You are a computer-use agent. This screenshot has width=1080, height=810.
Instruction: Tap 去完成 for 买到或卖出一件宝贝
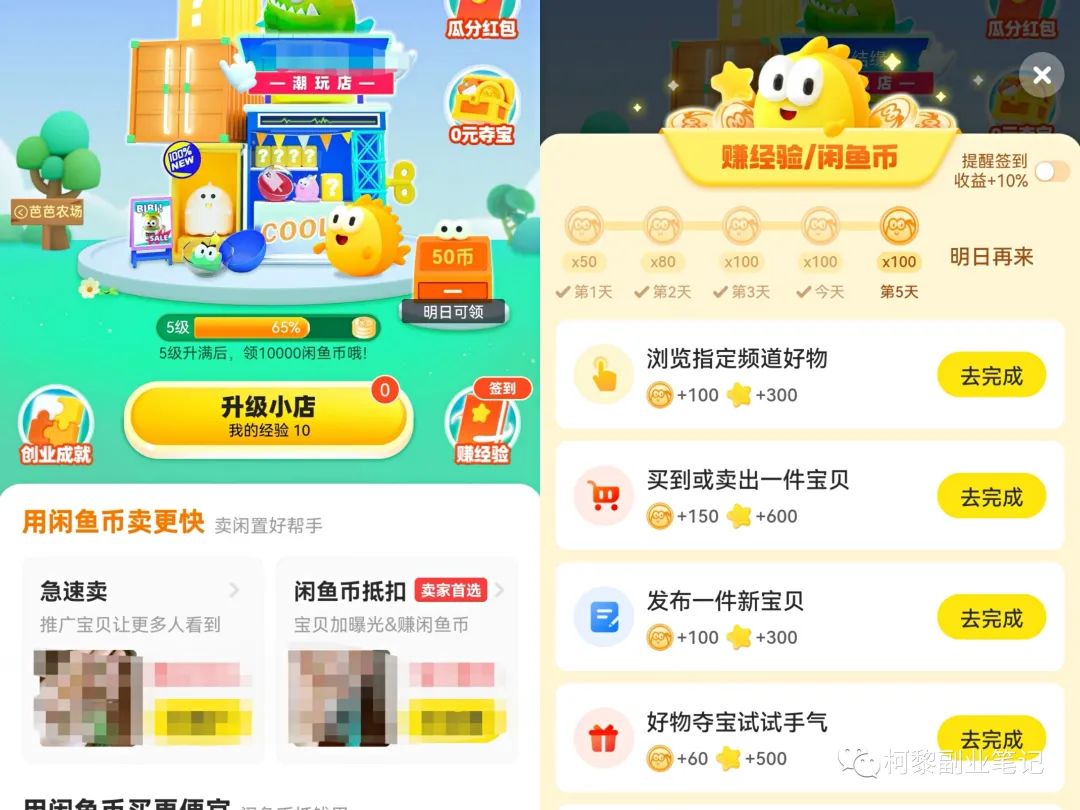pos(991,497)
